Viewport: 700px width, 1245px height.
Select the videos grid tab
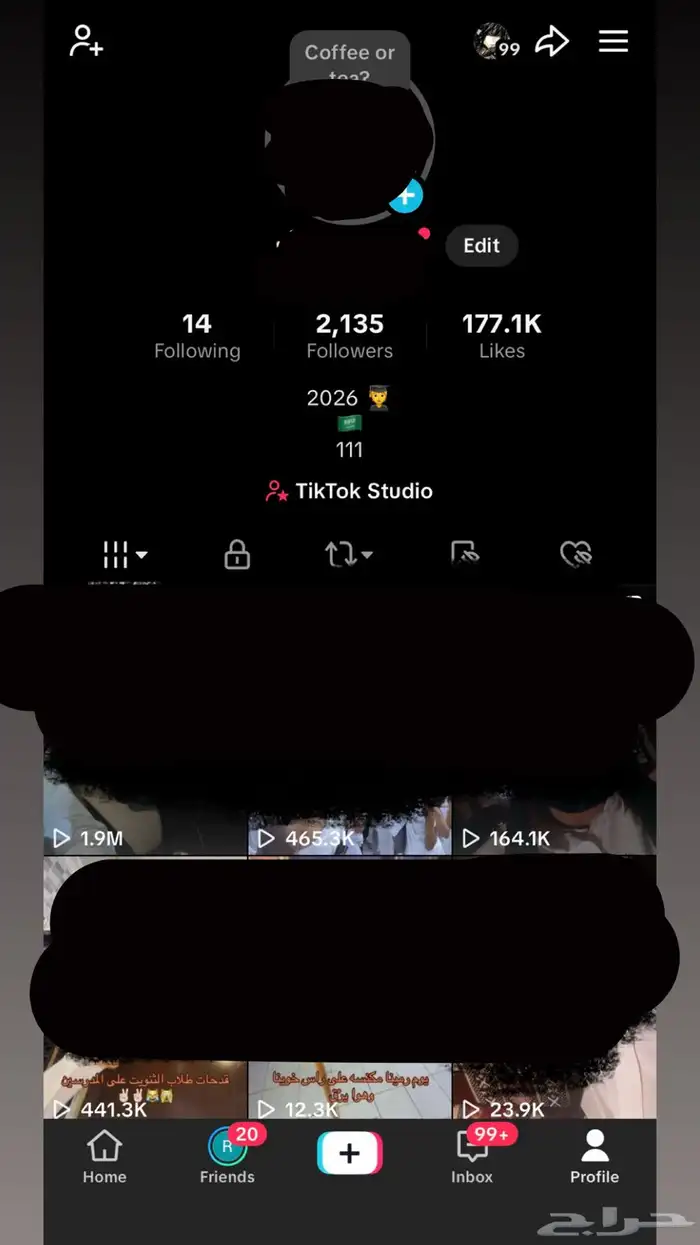click(124, 554)
